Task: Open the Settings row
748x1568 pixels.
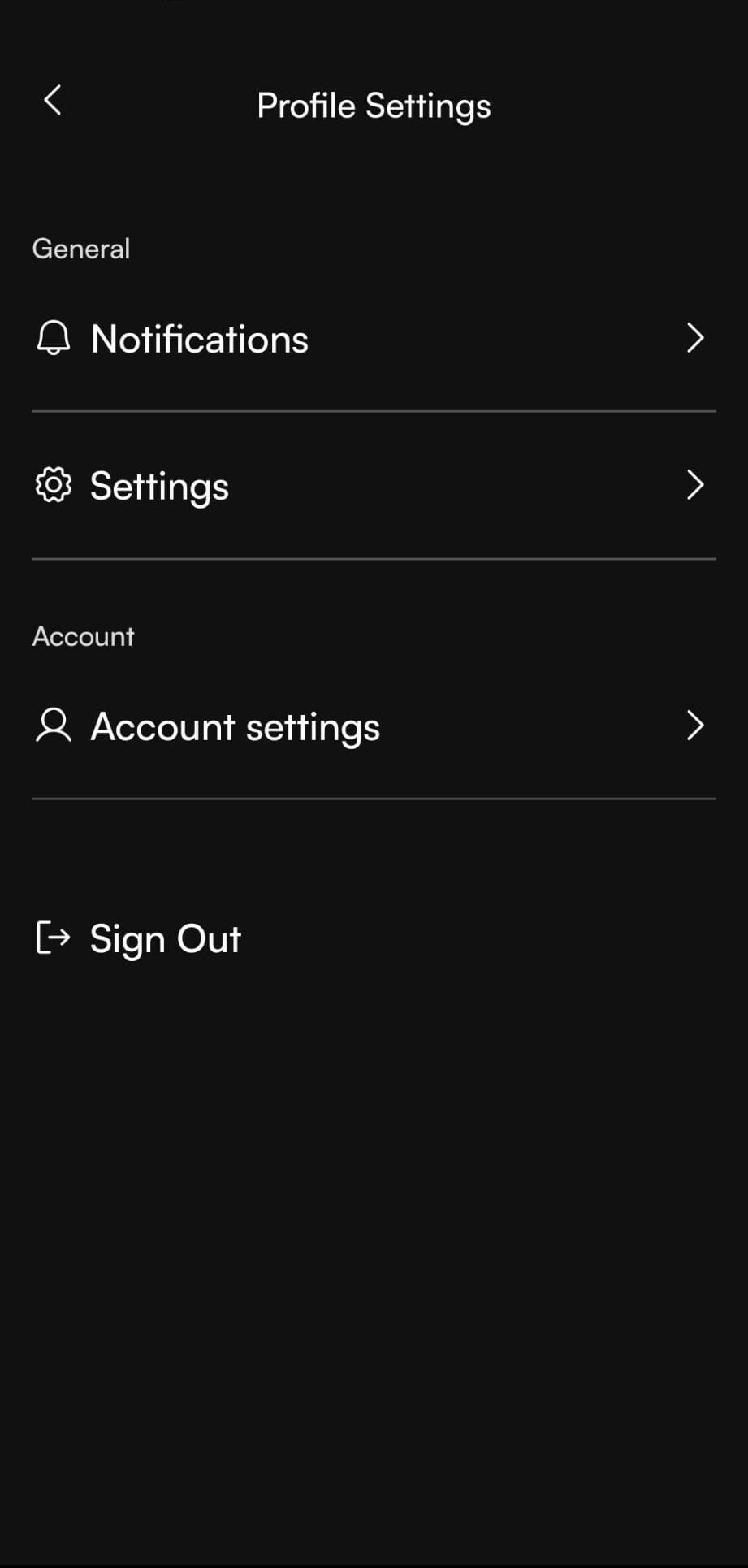Action: tap(374, 486)
